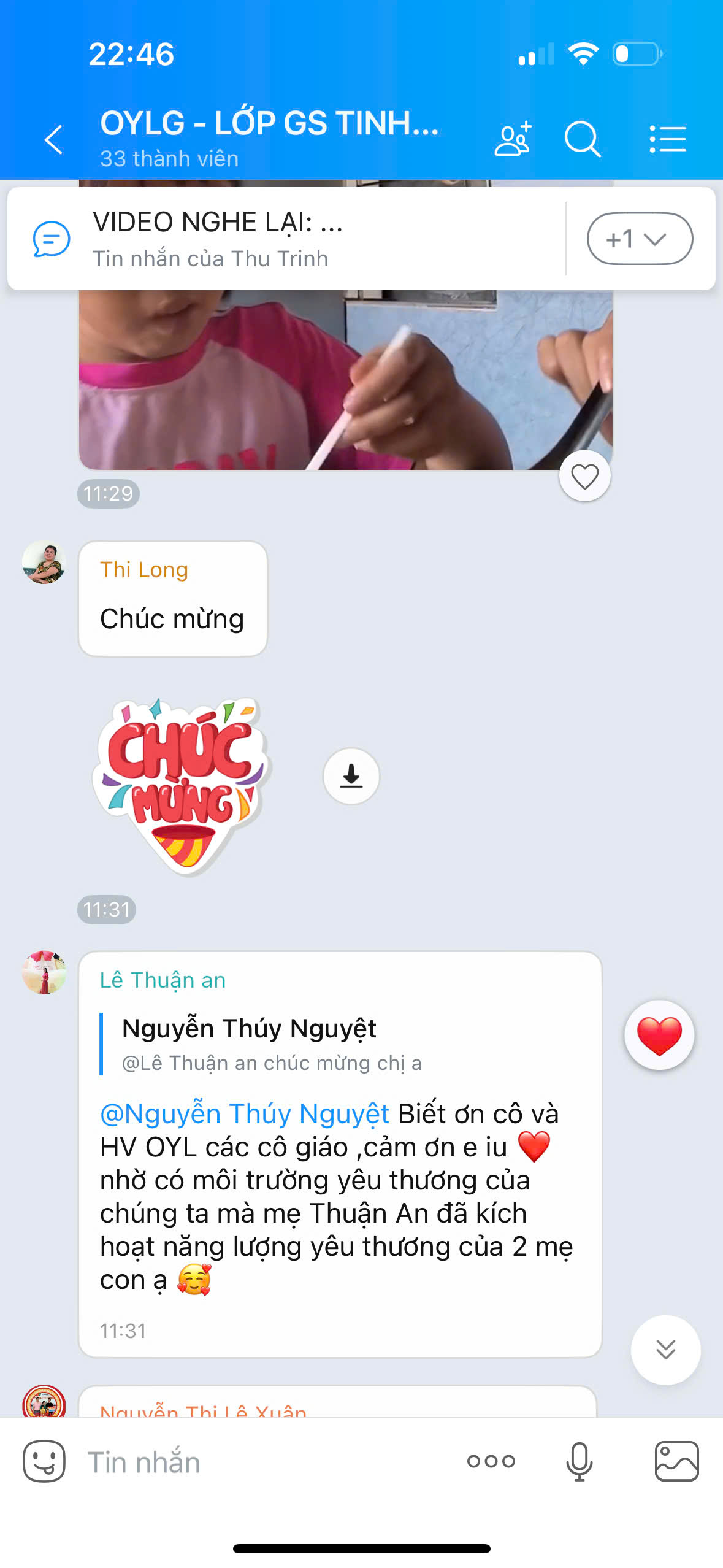
Task: Play the video sent at 11:29
Action: point(345,379)
